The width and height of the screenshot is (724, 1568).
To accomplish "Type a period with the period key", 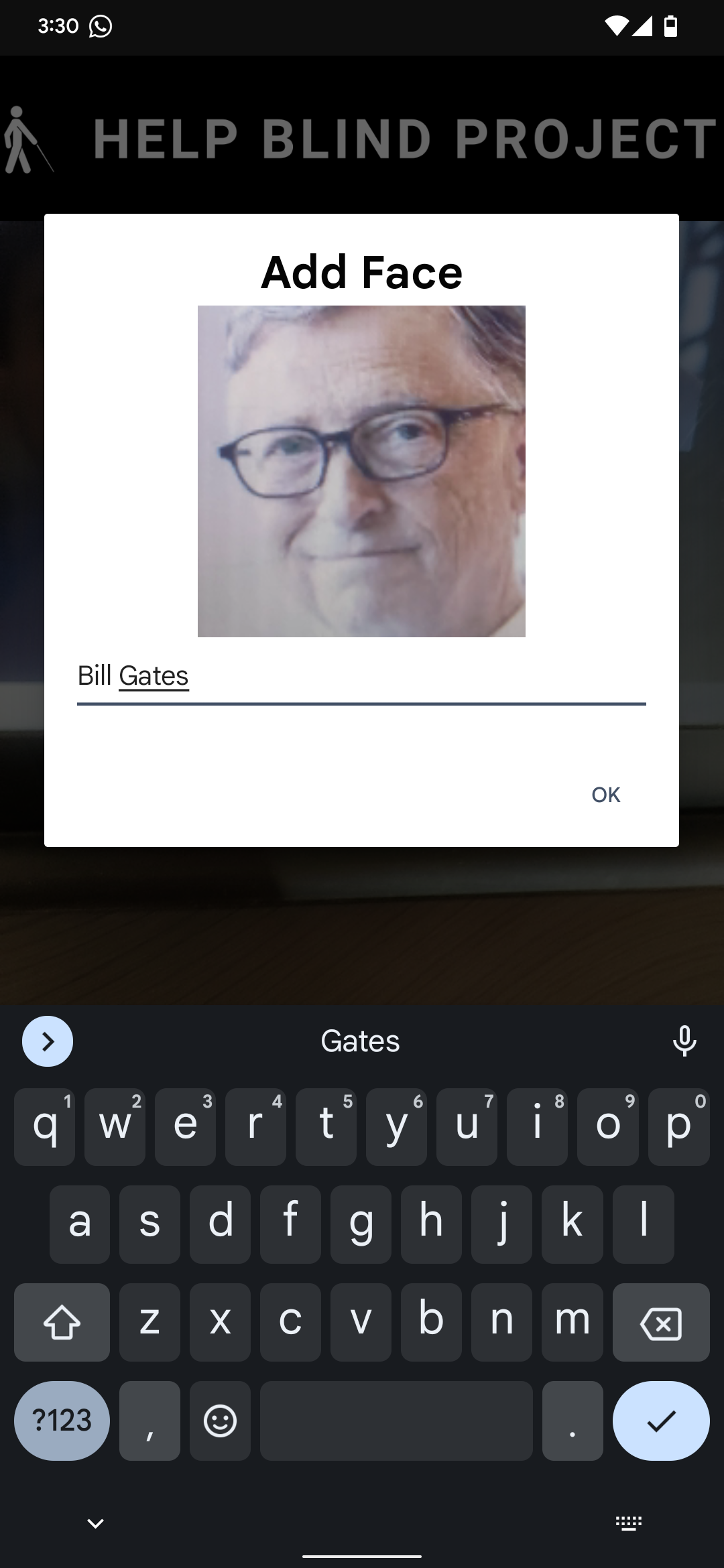I will [572, 1421].
